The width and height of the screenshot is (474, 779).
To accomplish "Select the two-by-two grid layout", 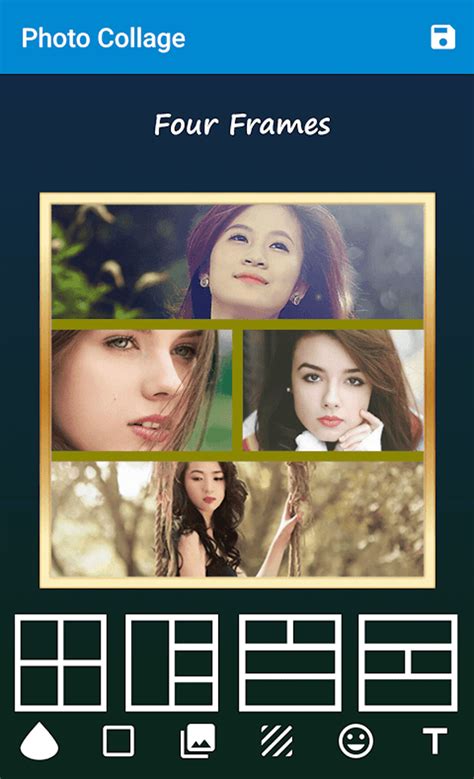I will point(61,663).
